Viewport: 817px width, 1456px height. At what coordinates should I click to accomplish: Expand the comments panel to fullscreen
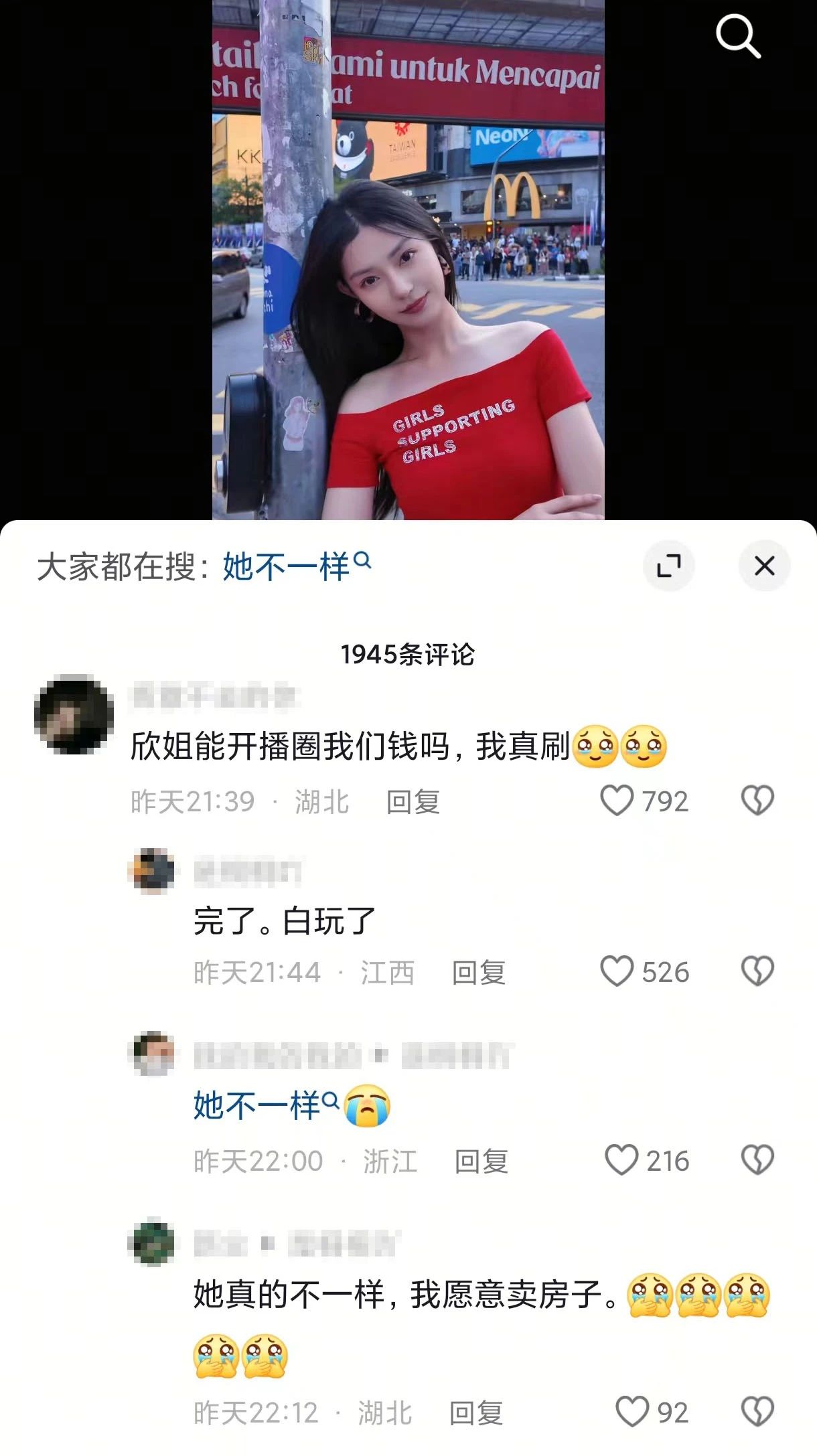tap(668, 566)
